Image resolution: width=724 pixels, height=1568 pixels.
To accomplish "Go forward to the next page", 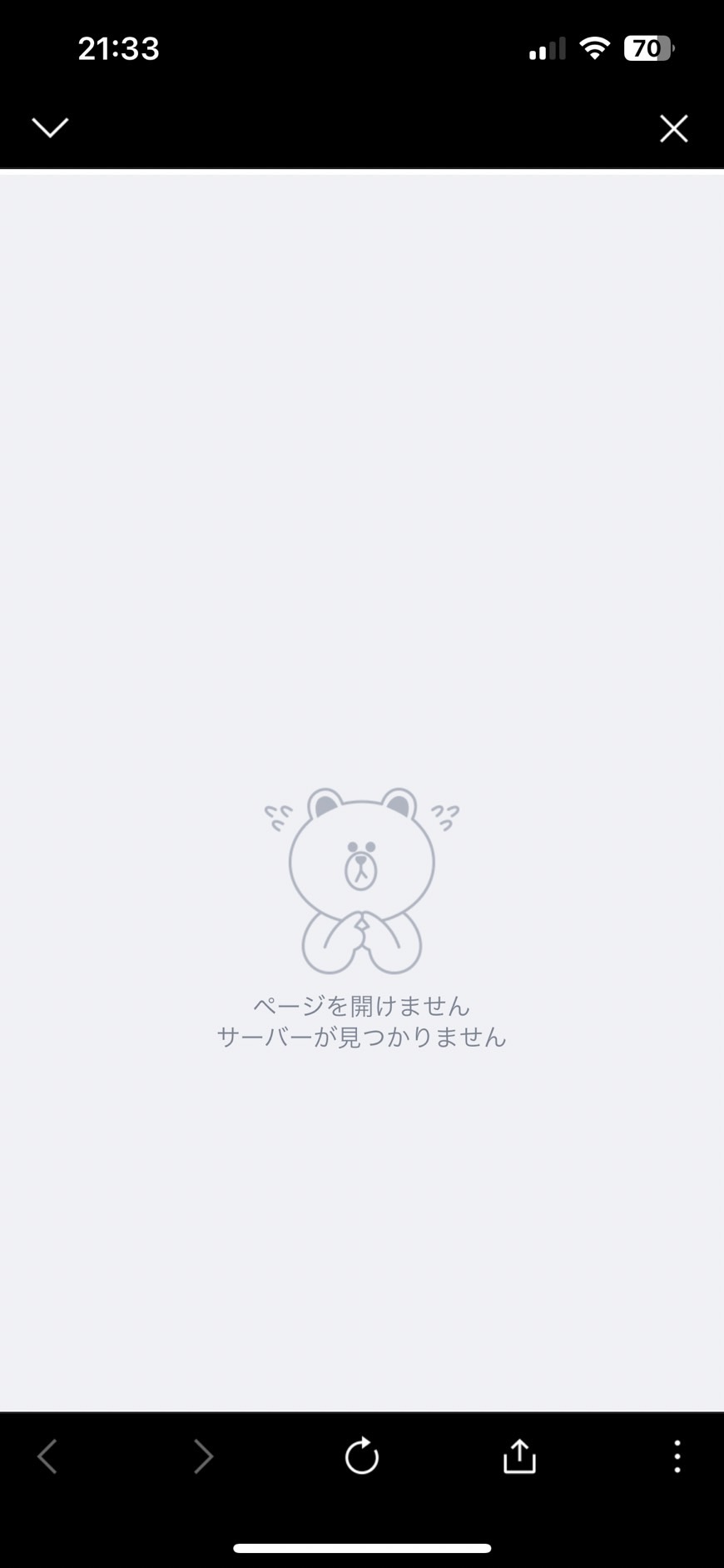I will pos(203,1456).
